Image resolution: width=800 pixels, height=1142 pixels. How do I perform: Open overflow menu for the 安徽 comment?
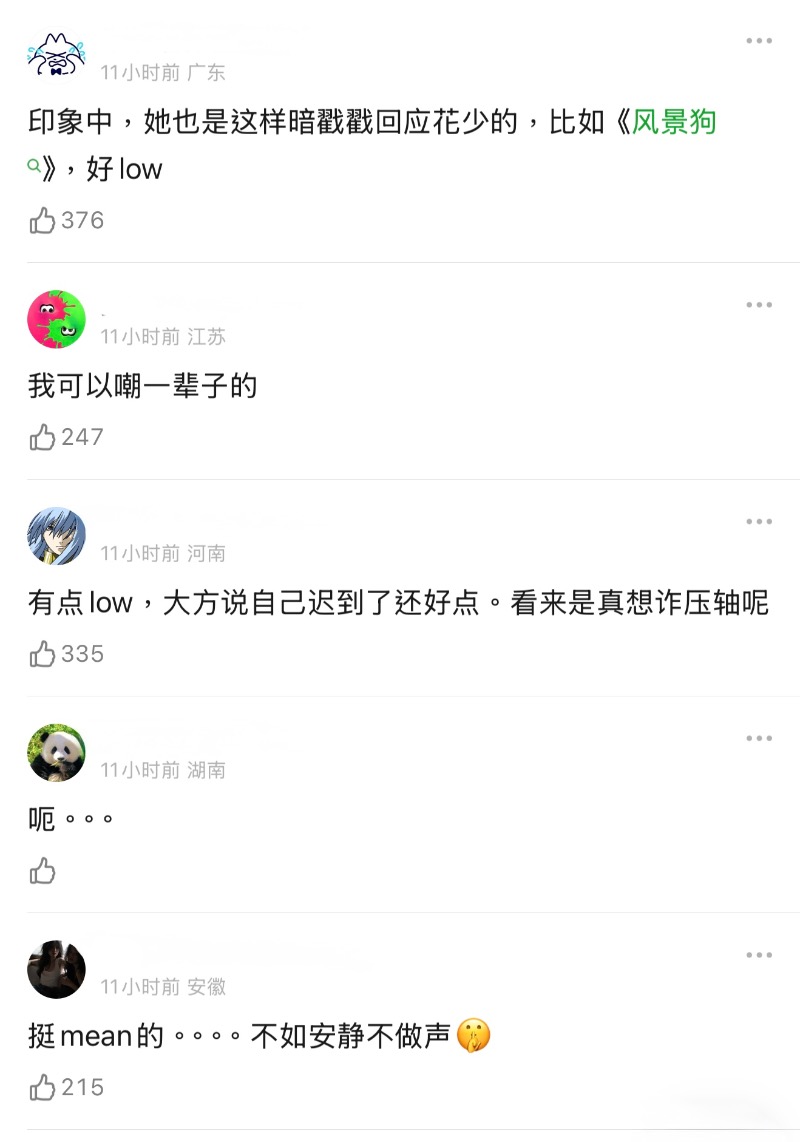pos(759,956)
